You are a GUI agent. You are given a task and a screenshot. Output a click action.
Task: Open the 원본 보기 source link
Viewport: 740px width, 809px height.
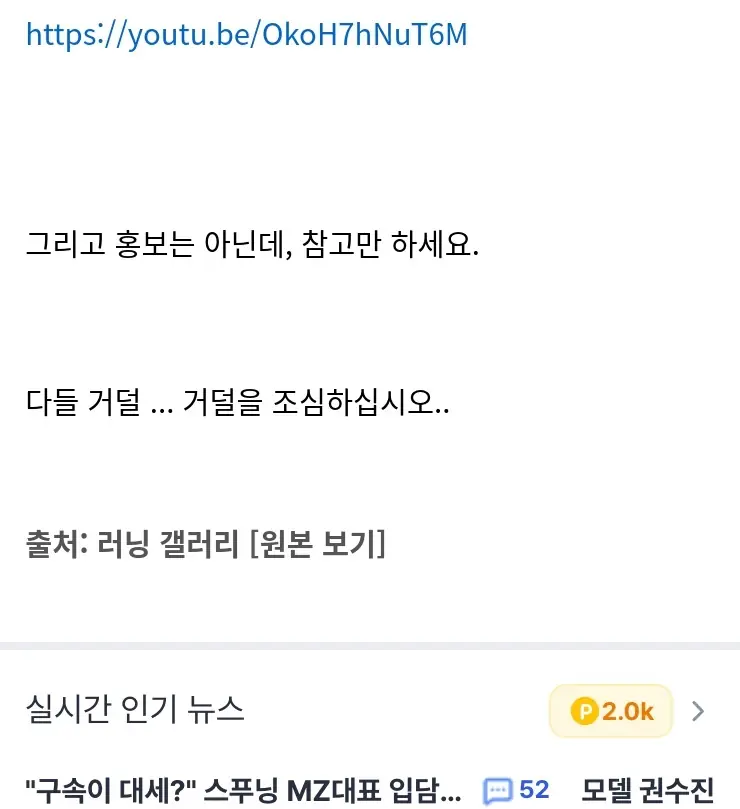(x=316, y=545)
